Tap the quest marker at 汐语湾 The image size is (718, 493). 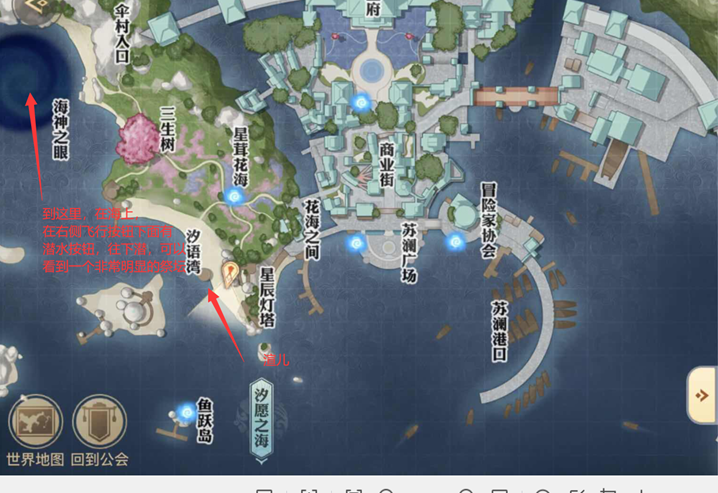coord(231,271)
